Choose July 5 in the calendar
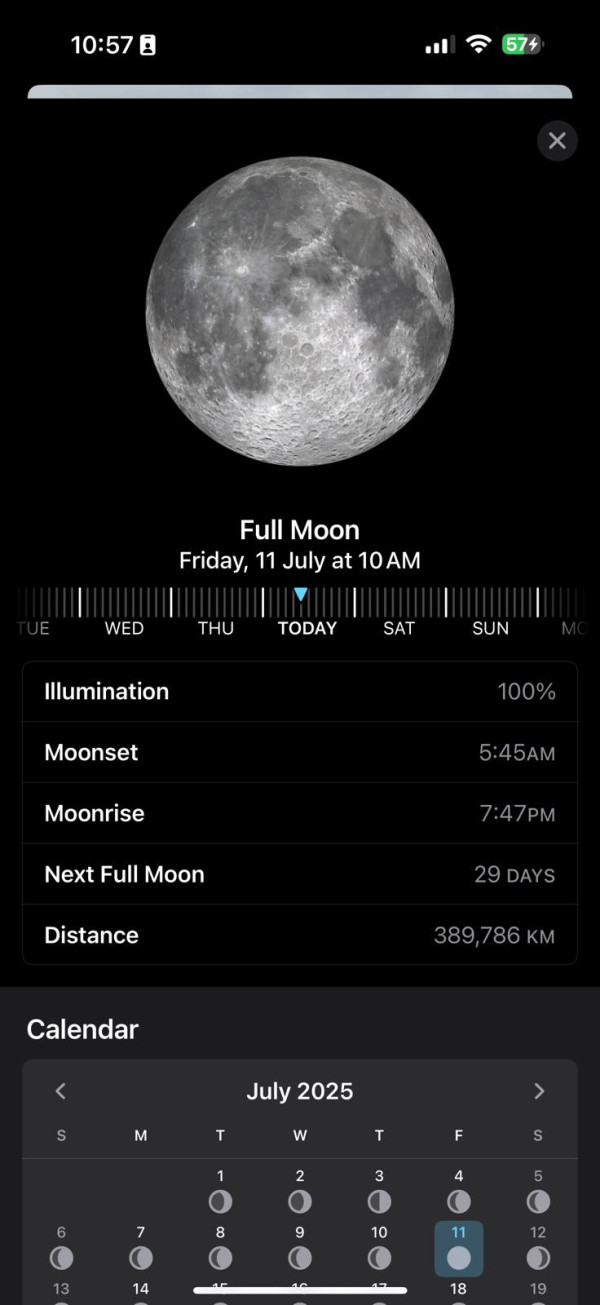The width and height of the screenshot is (600, 1305). tap(538, 1190)
